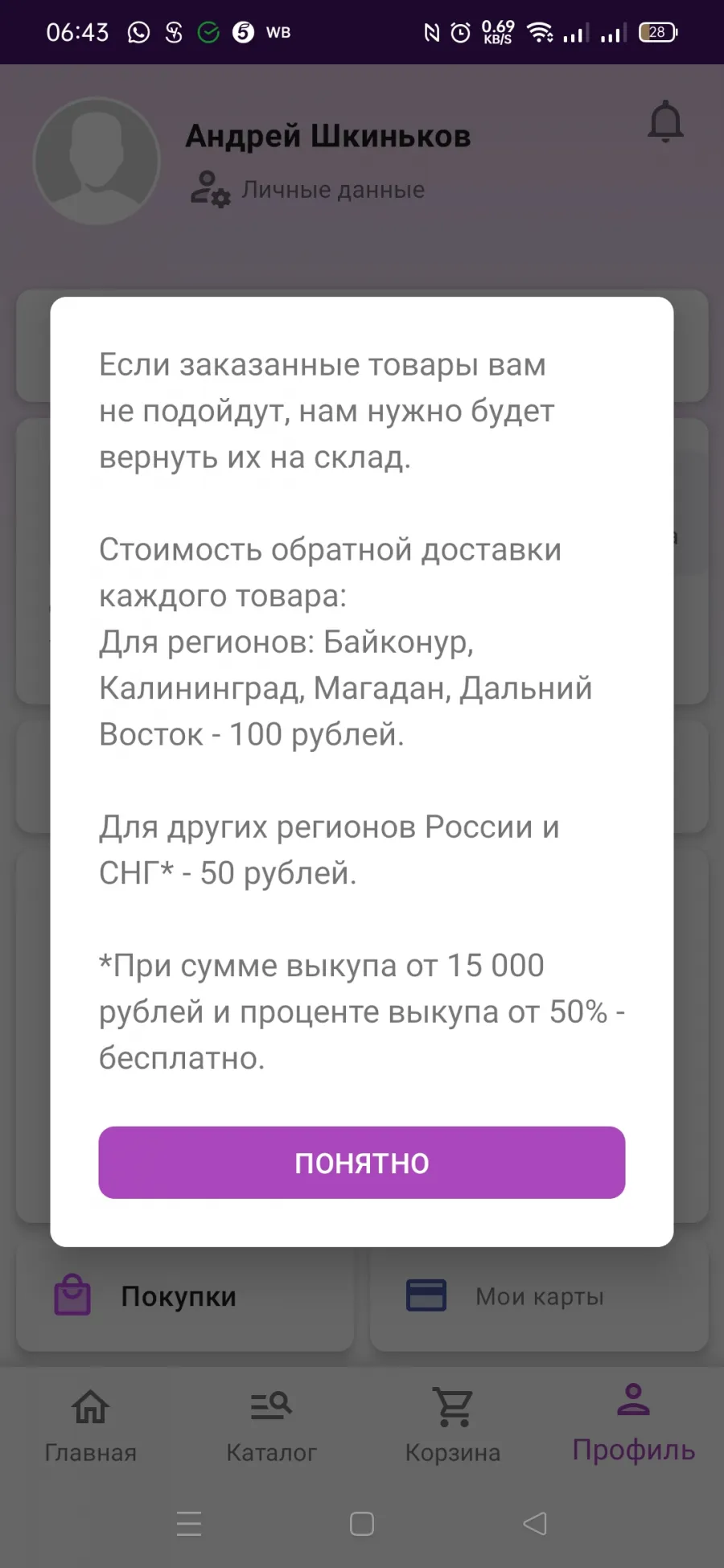This screenshot has height=1568, width=724.
Task: Open the notifications bell
Action: pos(665,122)
